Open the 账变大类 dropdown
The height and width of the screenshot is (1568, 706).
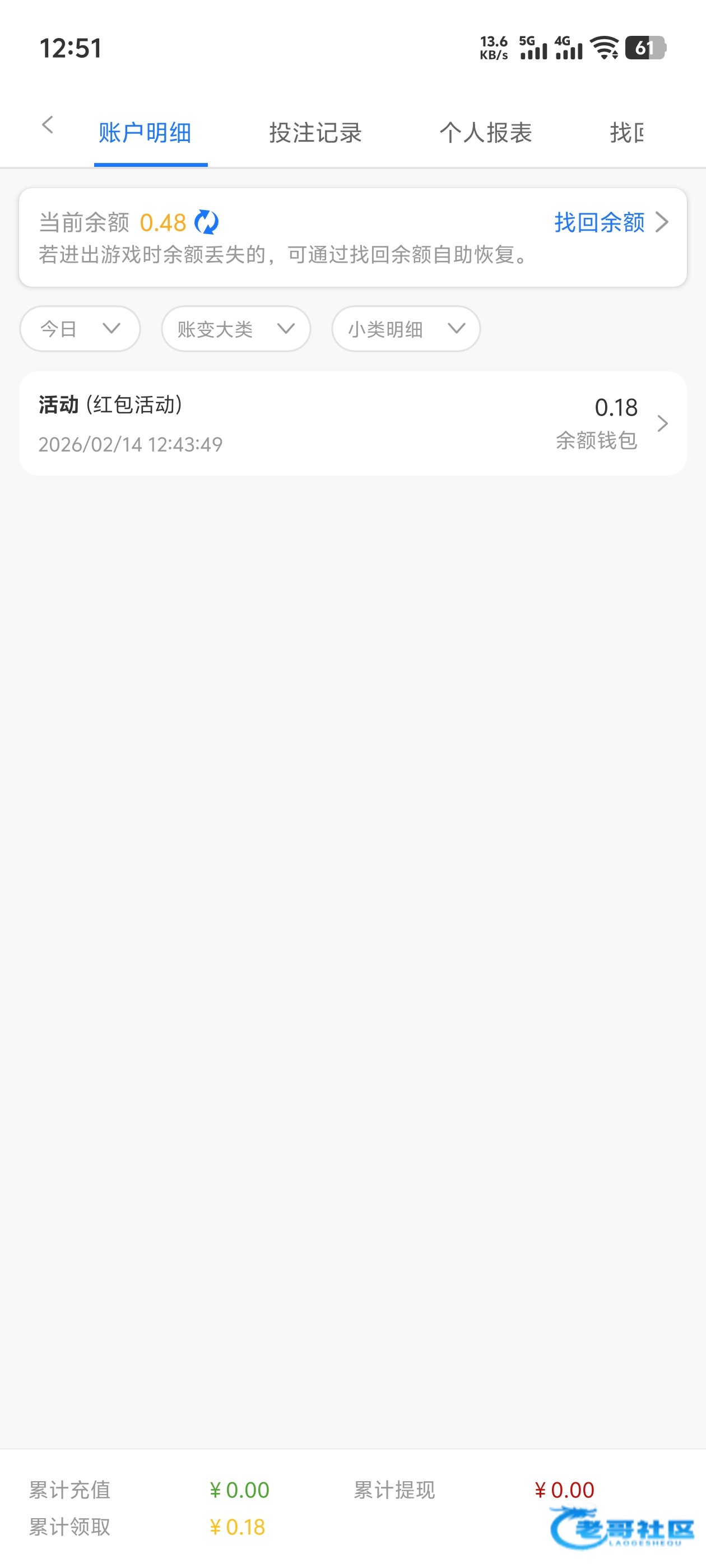(x=236, y=329)
